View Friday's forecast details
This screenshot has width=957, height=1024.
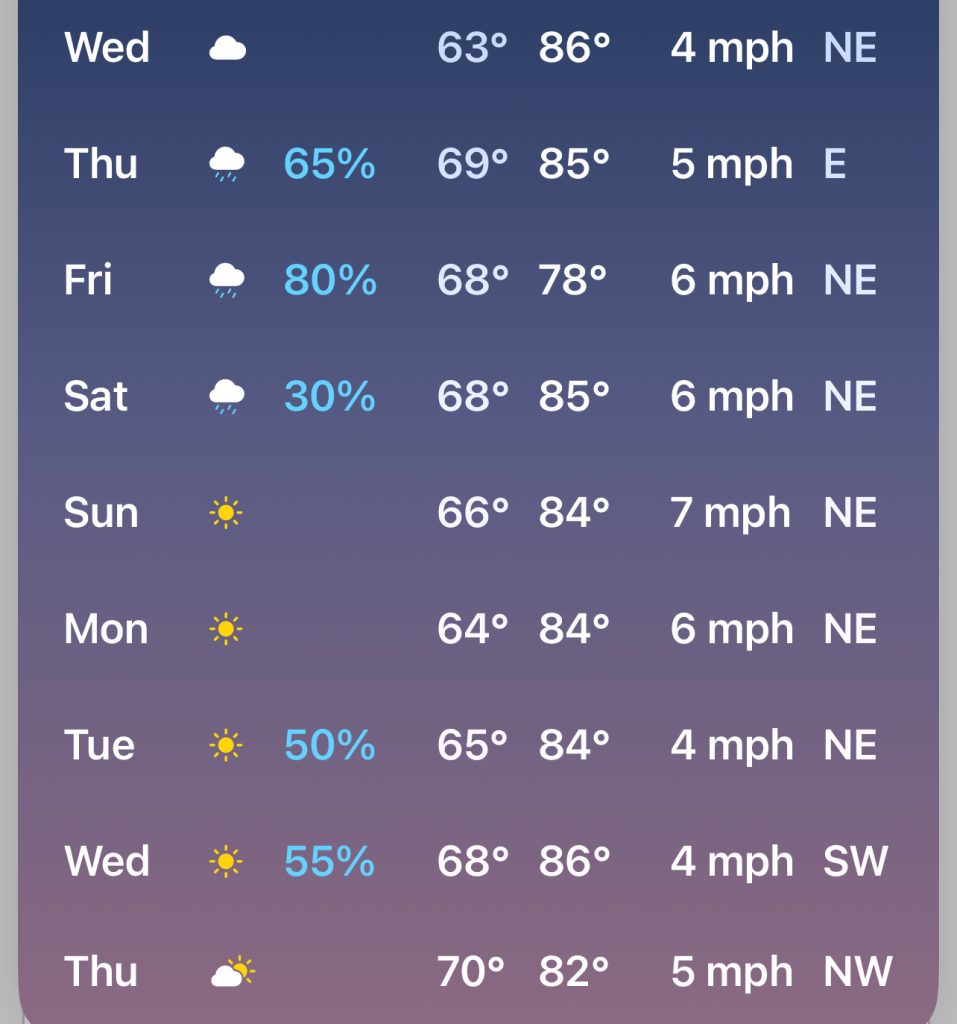click(478, 281)
